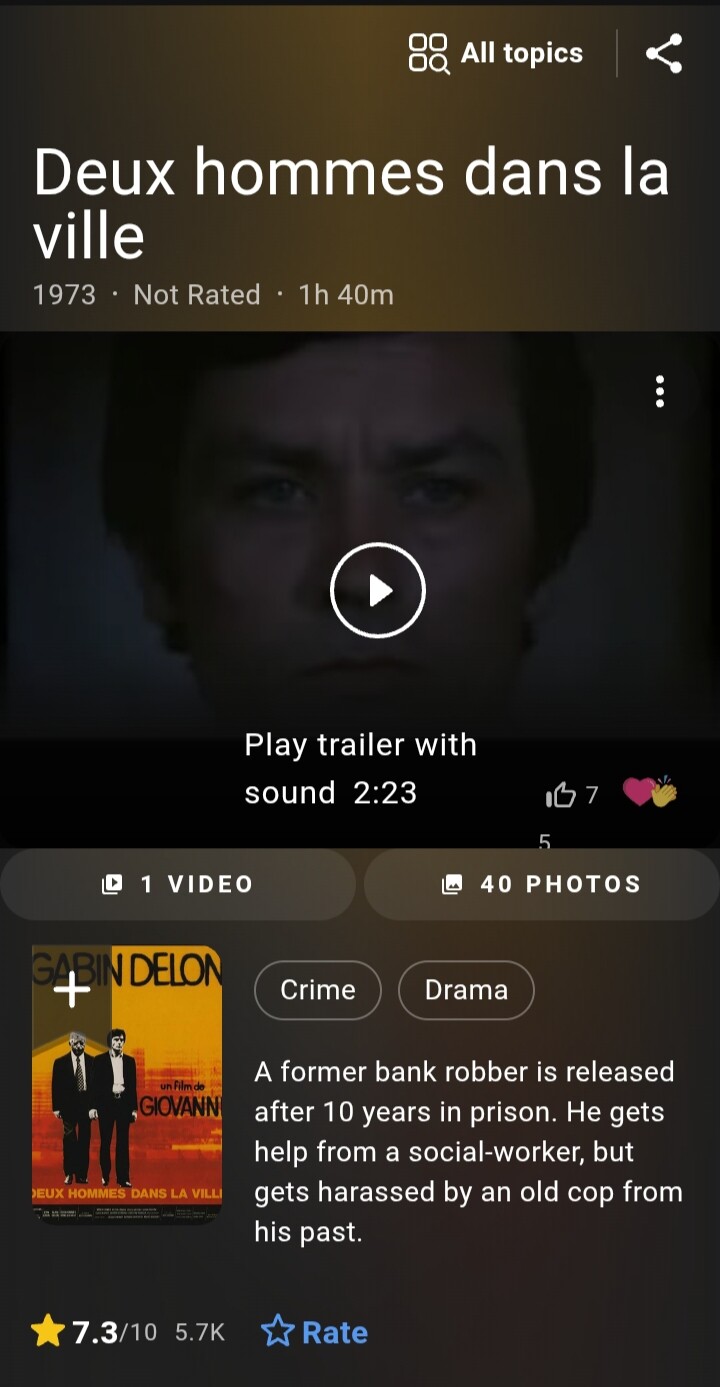Image resolution: width=720 pixels, height=1387 pixels.
Task: Open the 1 Video button
Action: pyautogui.click(x=178, y=884)
